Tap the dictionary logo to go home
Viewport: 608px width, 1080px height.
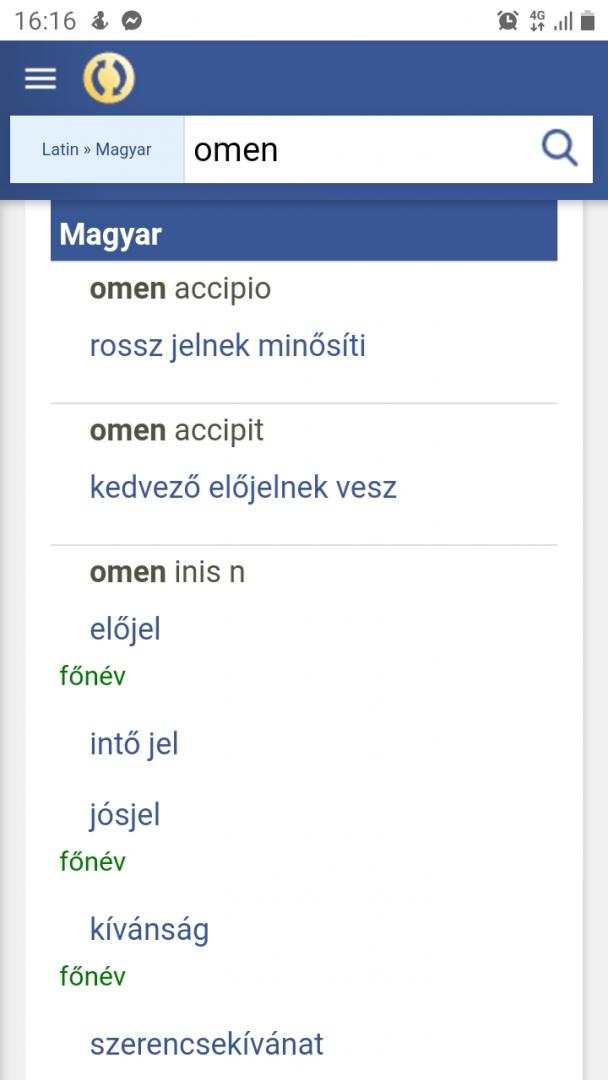pos(109,79)
